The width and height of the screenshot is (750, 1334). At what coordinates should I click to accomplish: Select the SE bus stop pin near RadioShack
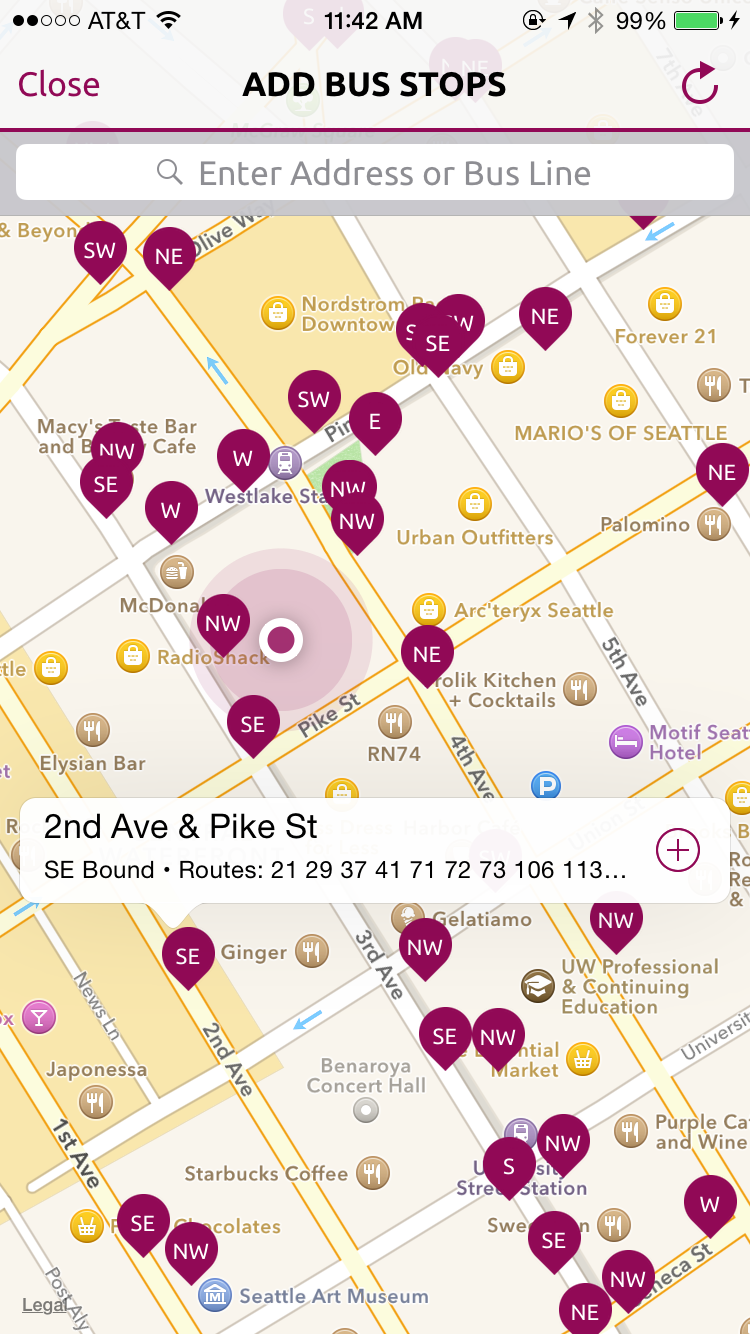[x=253, y=722]
